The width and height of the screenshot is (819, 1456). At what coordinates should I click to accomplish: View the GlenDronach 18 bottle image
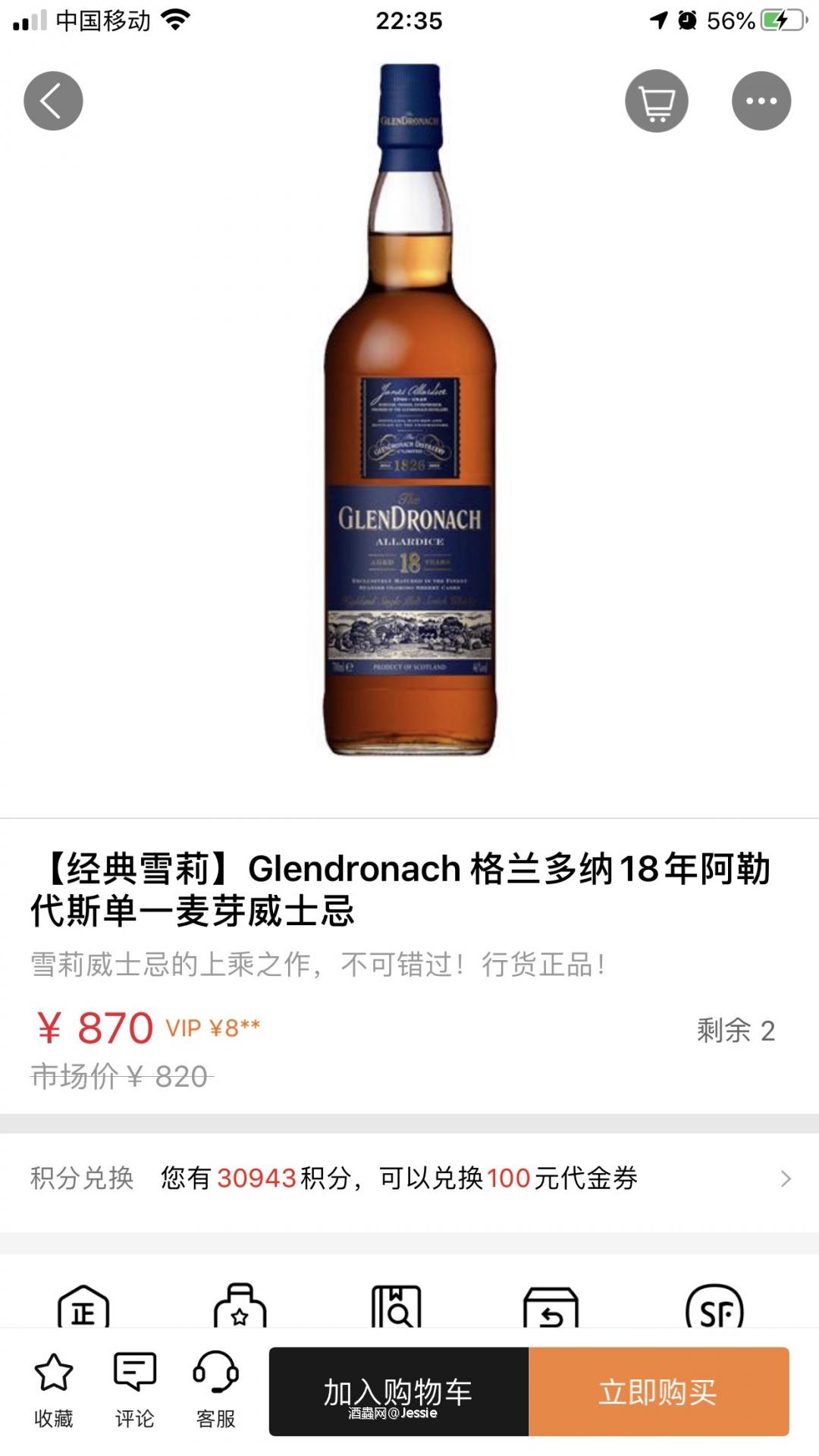pos(409,417)
